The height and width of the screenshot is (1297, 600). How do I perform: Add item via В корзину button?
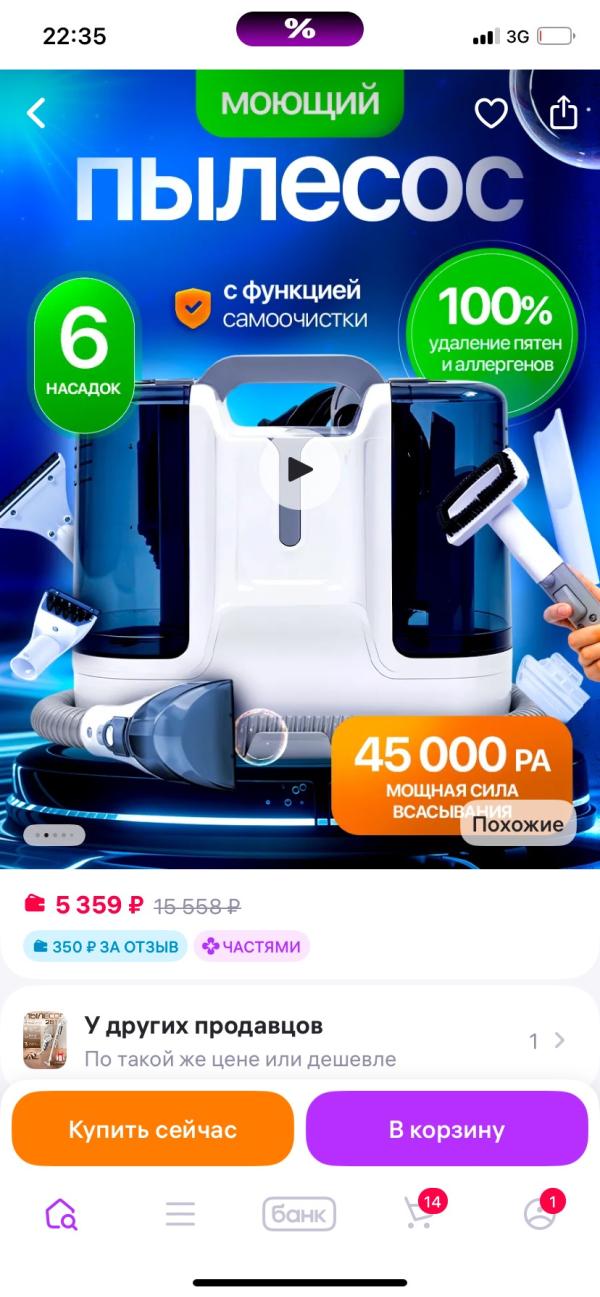(447, 1129)
